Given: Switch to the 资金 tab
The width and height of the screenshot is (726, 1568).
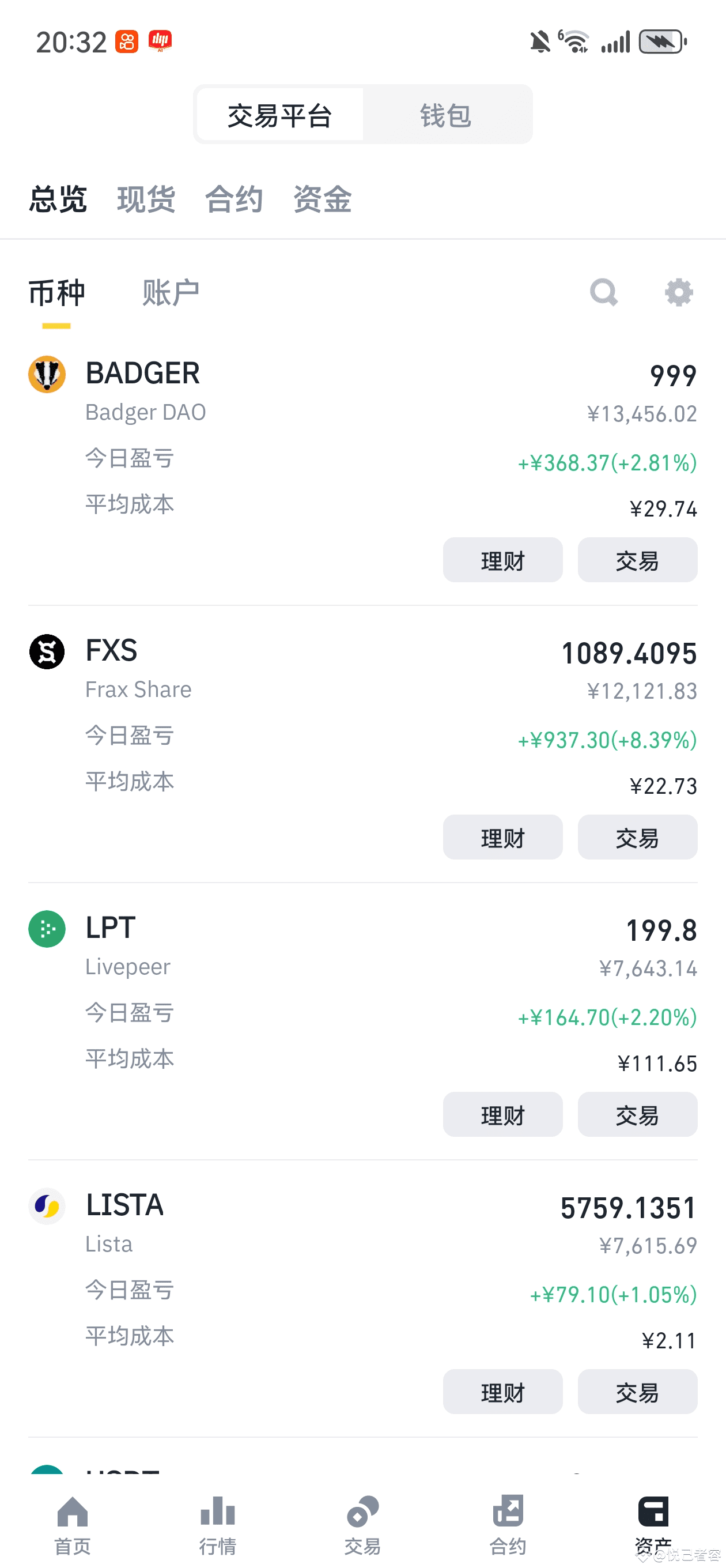Looking at the screenshot, I should click(x=323, y=199).
